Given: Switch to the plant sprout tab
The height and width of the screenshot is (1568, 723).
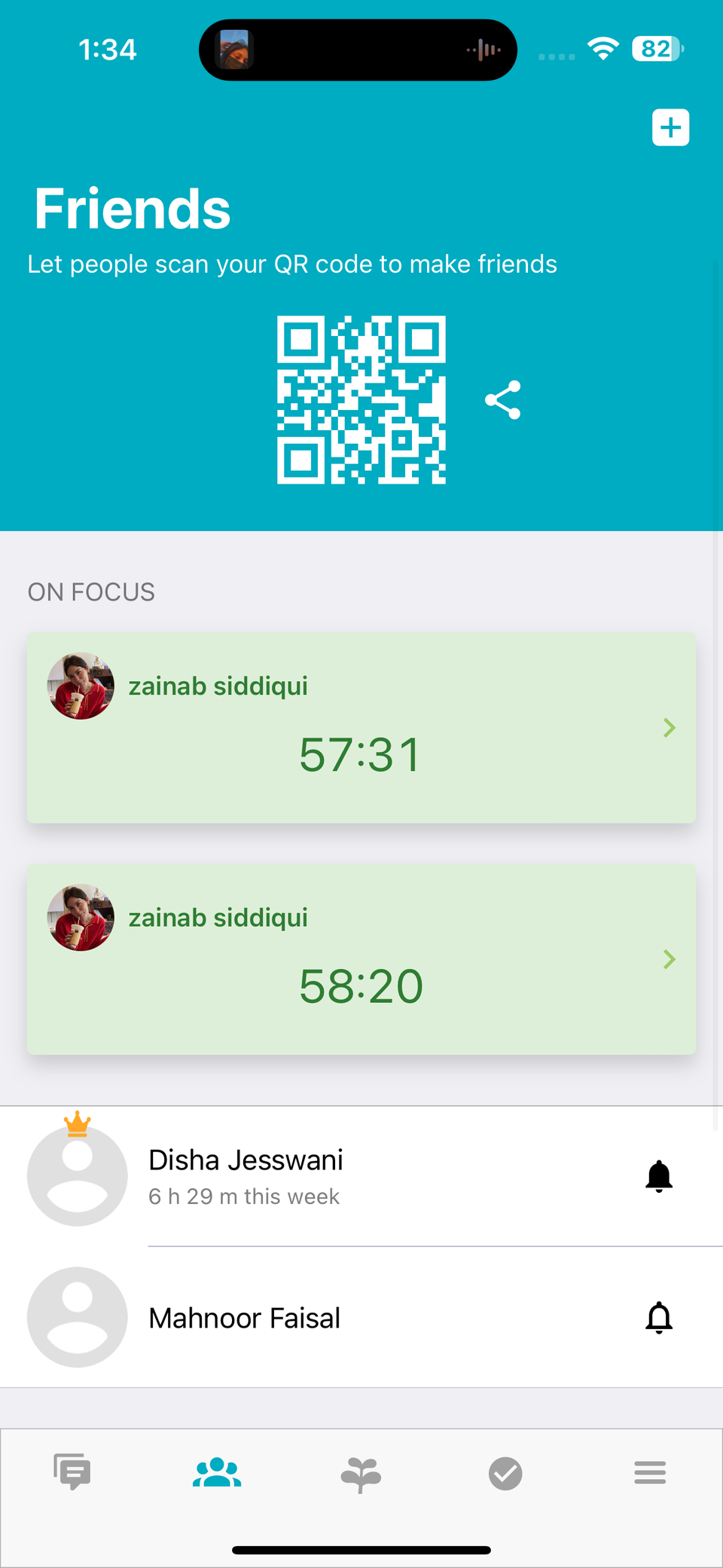Looking at the screenshot, I should click(x=361, y=1474).
